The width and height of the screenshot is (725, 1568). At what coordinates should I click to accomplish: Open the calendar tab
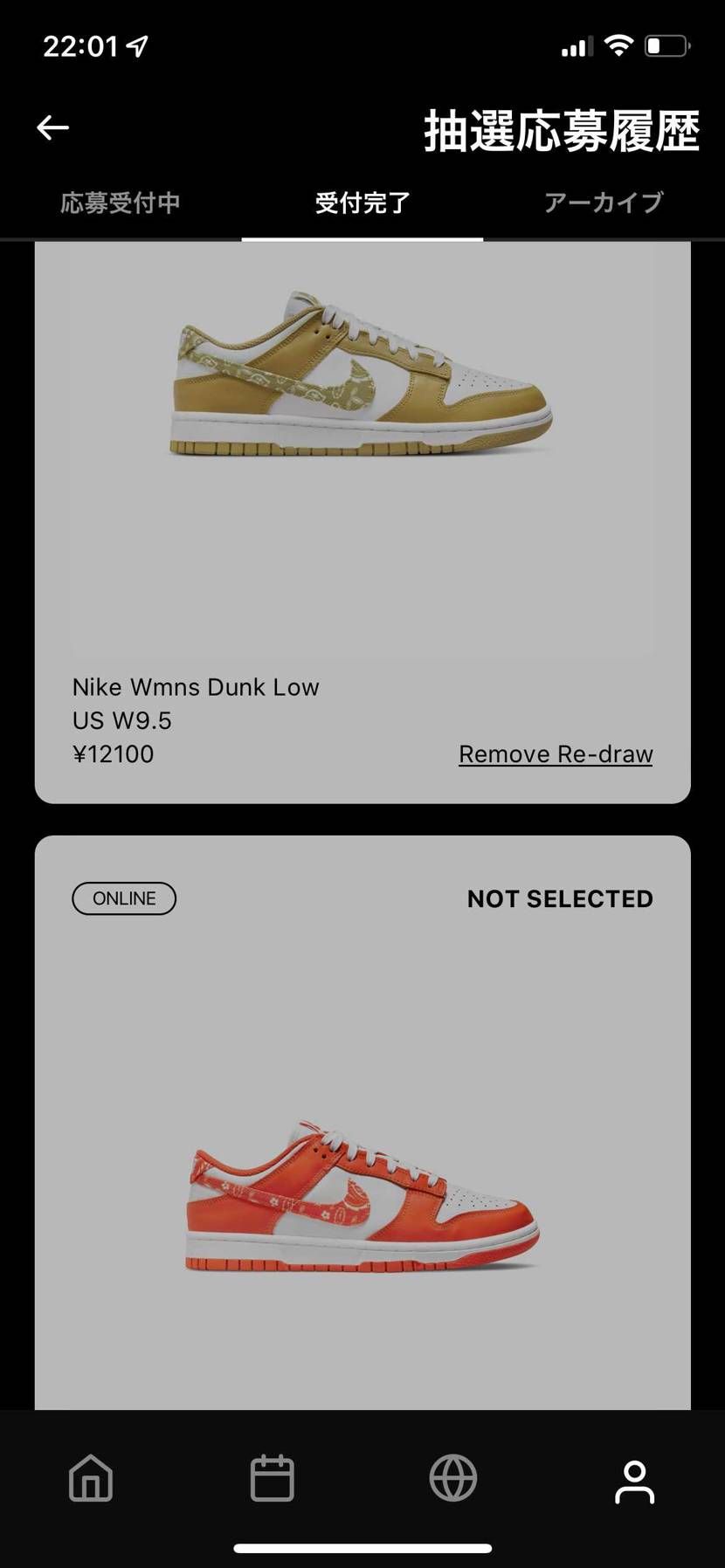pyautogui.click(x=272, y=1479)
